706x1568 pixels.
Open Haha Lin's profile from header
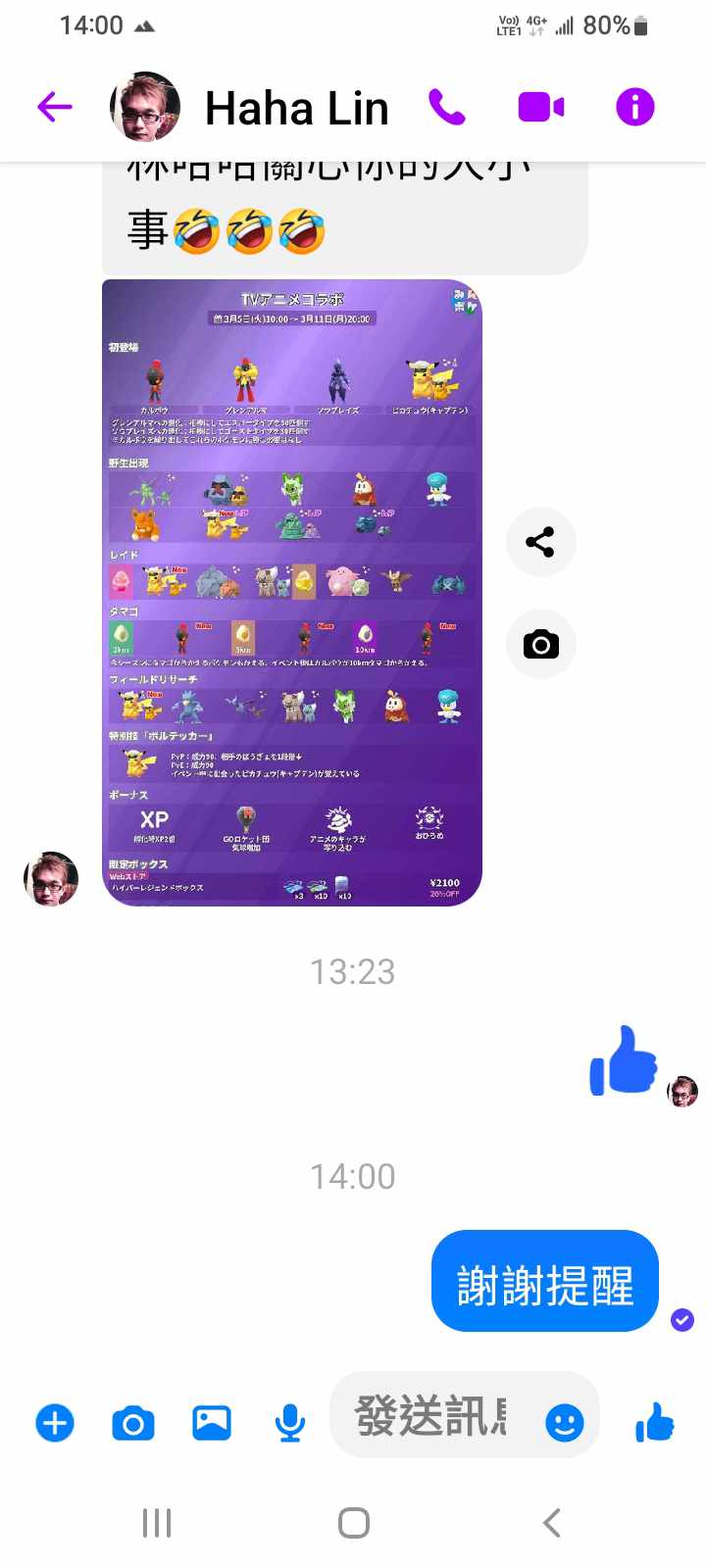click(x=294, y=107)
